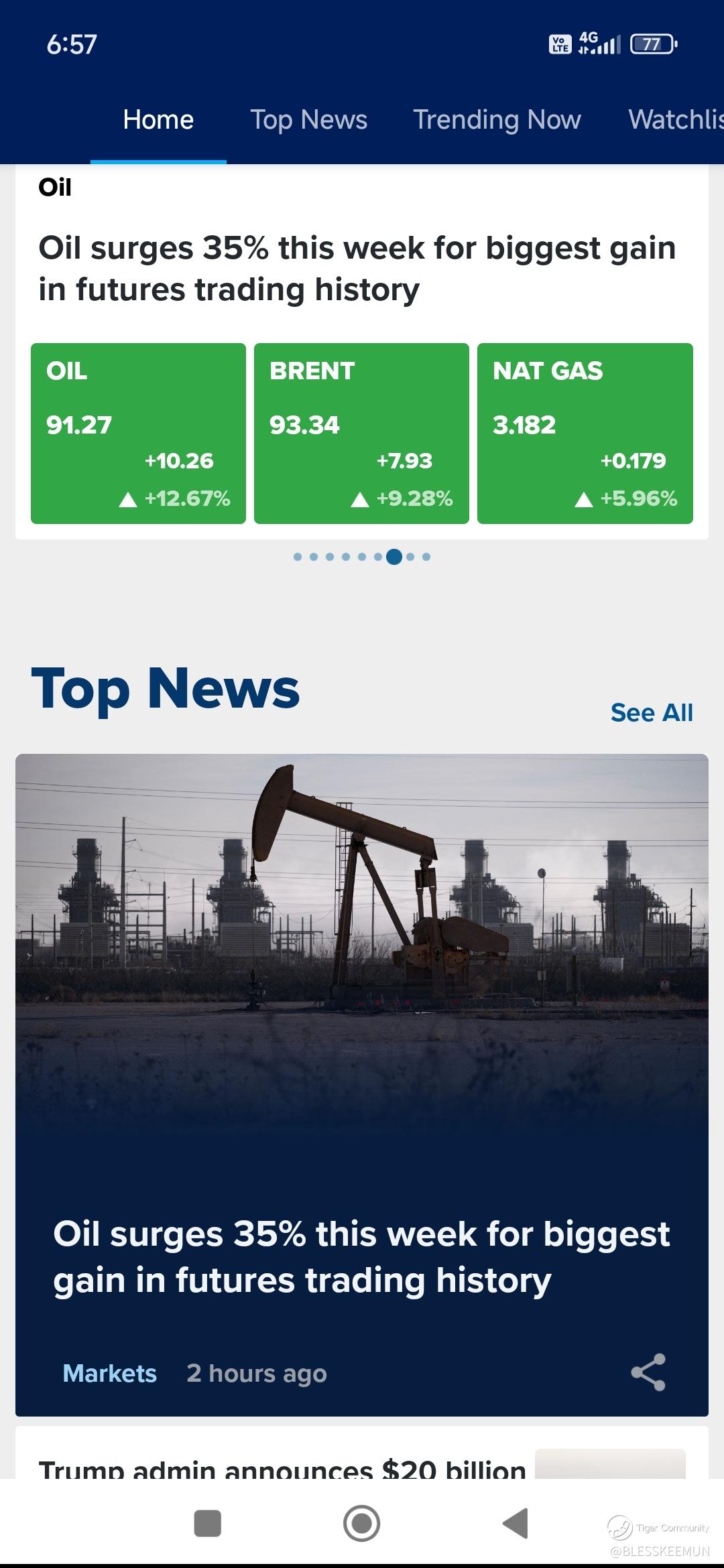Open the BRENT 93.34 quote tile
724x1568 pixels.
(361, 434)
